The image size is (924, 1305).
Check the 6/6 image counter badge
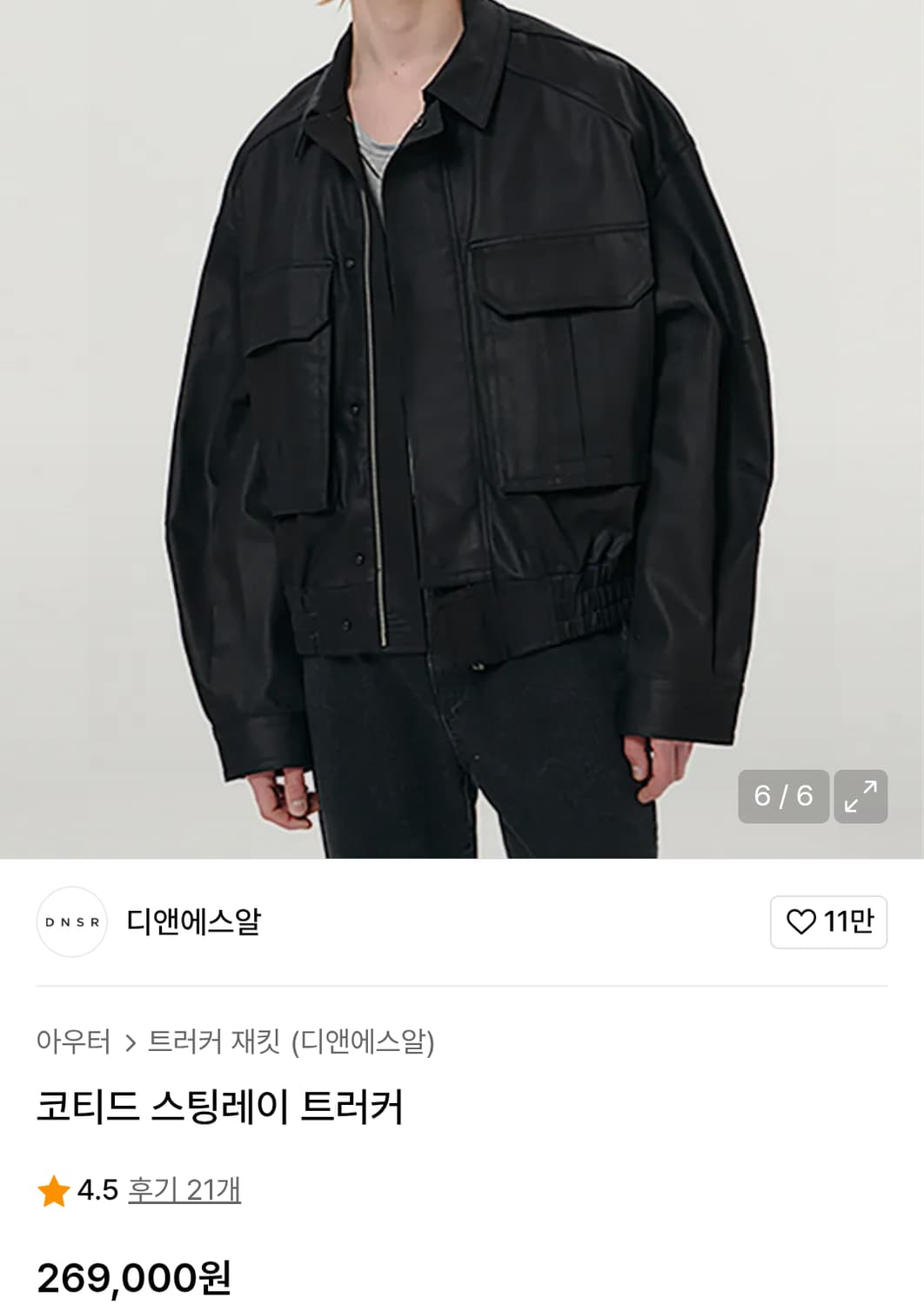pos(782,795)
